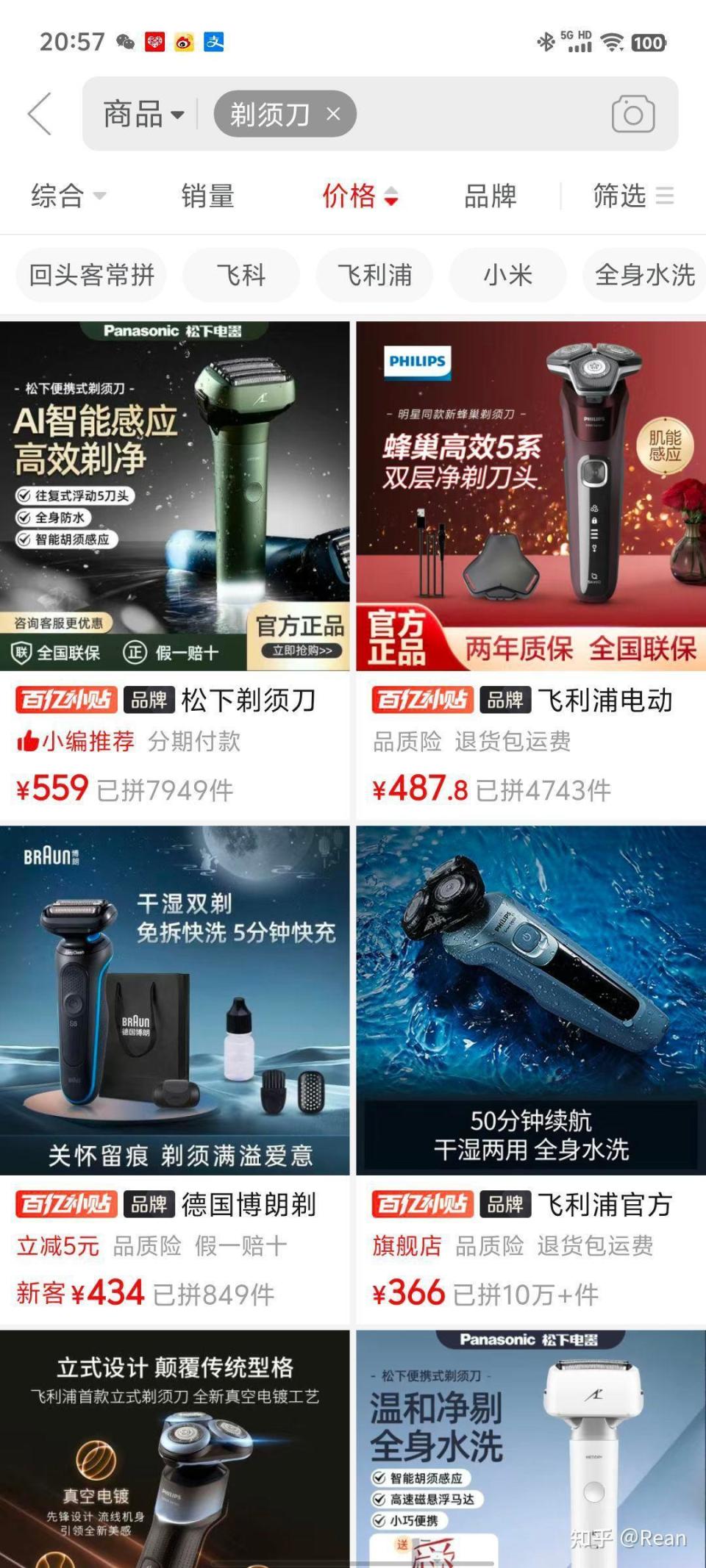Open the 品牌 filter

[x=490, y=196]
